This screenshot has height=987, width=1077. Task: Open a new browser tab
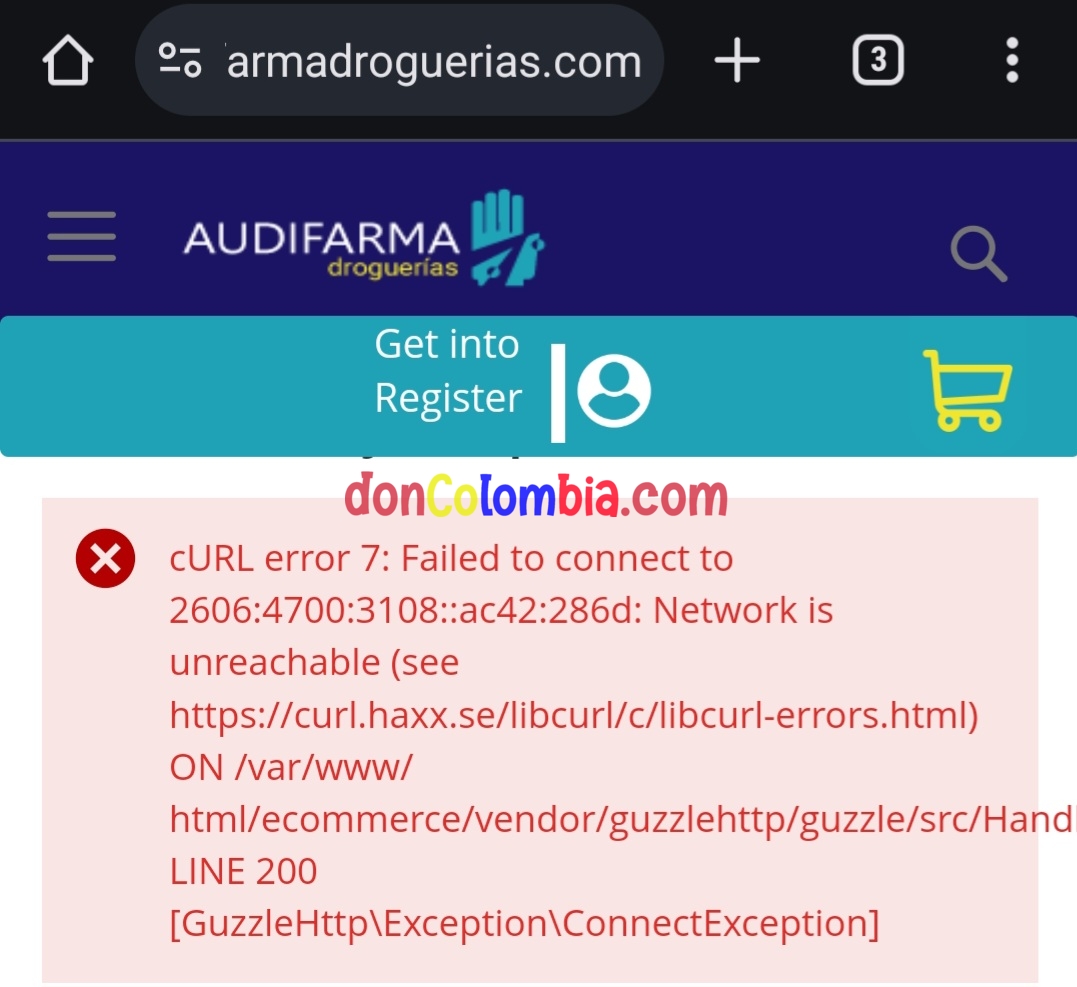(x=737, y=62)
